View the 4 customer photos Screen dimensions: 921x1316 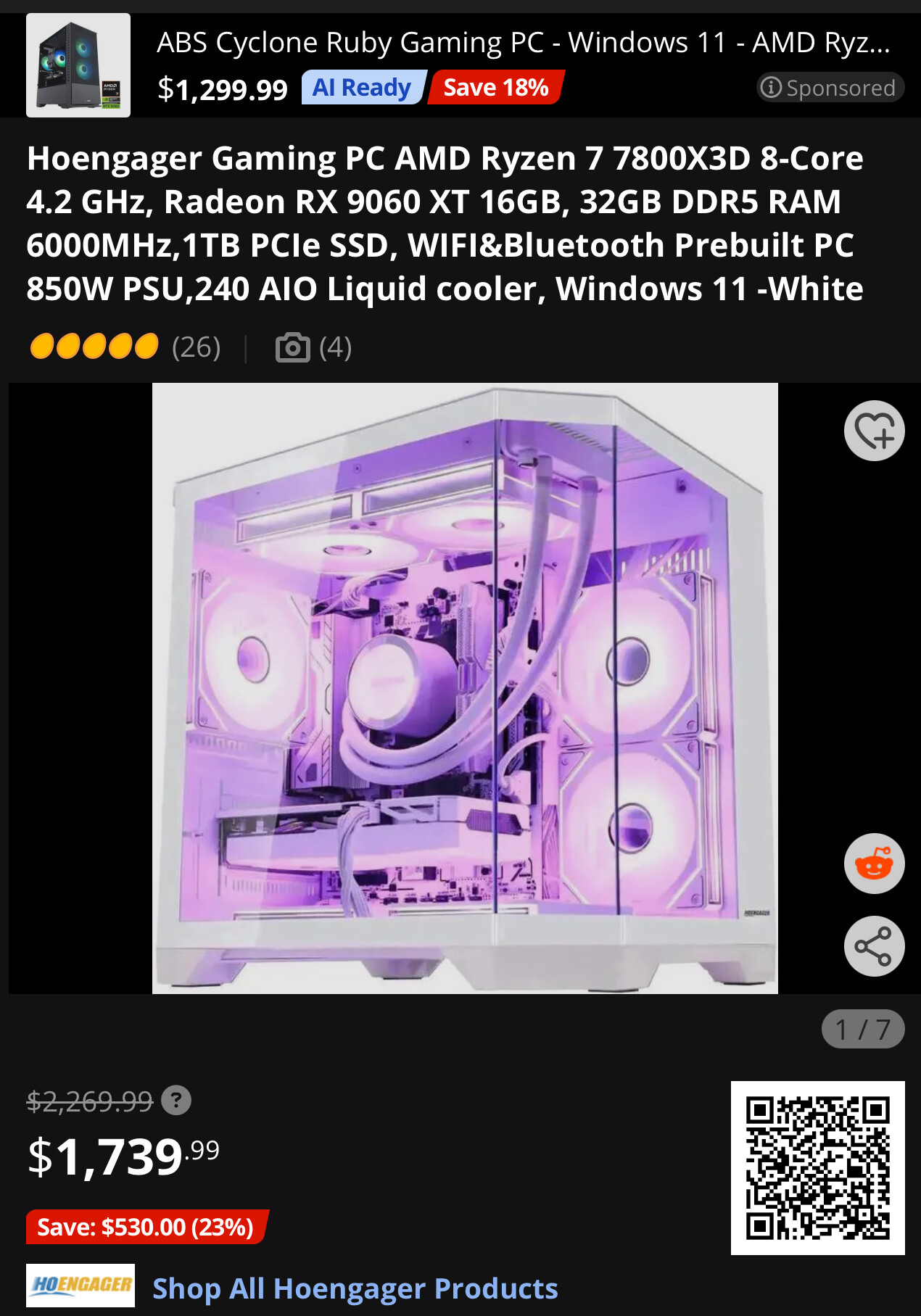click(313, 347)
